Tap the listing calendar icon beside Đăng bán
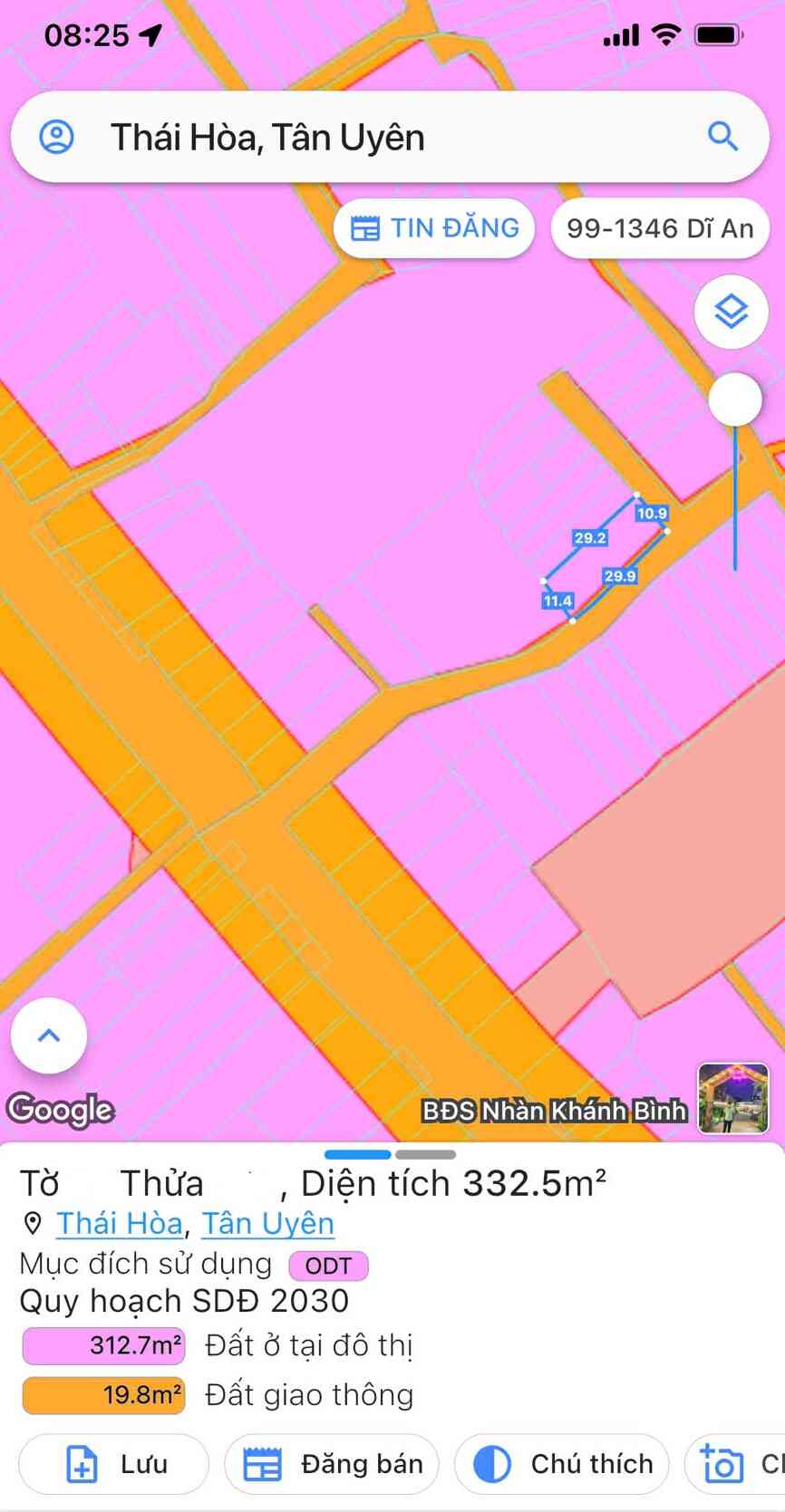This screenshot has height=1512, width=785. pyautogui.click(x=264, y=1463)
